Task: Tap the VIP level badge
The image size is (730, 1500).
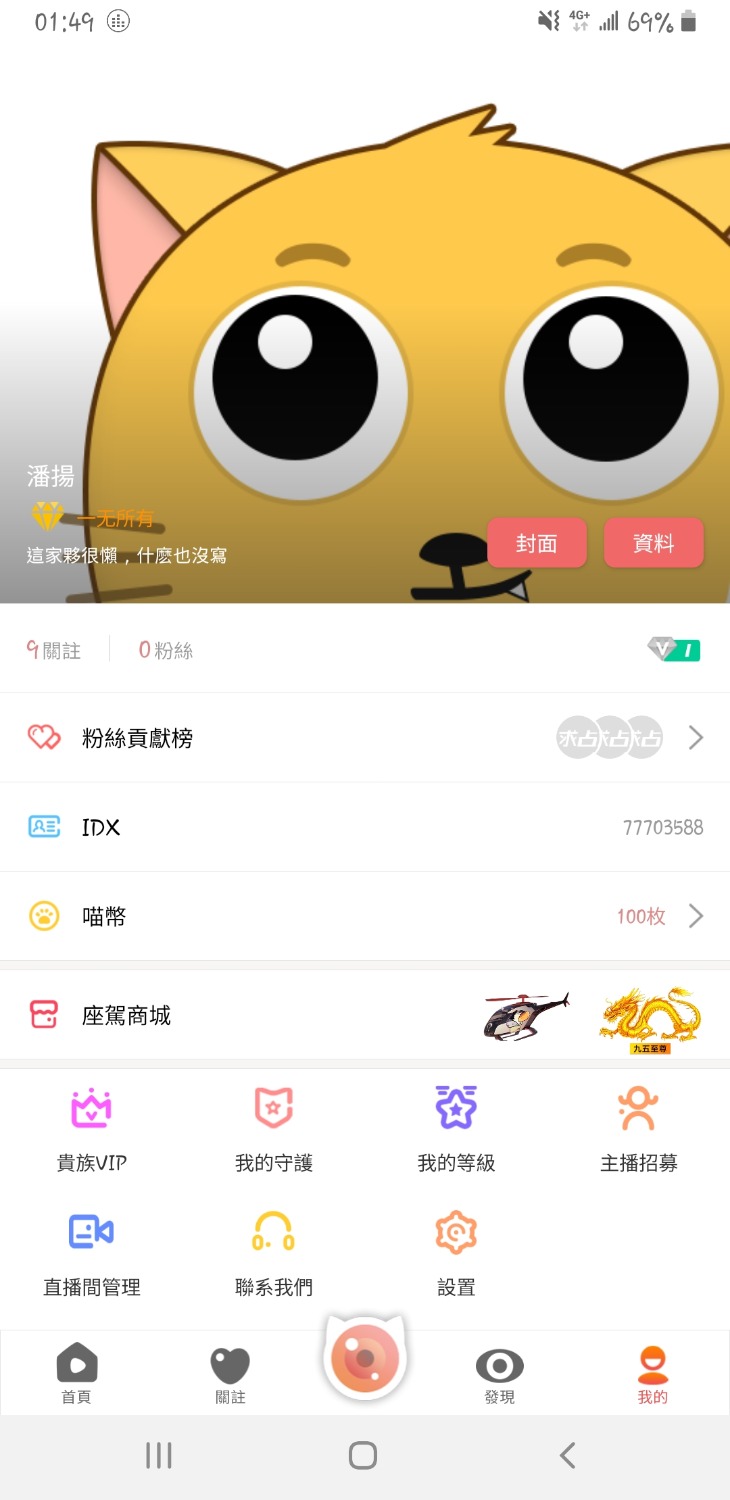Action: pyautogui.click(x=674, y=650)
